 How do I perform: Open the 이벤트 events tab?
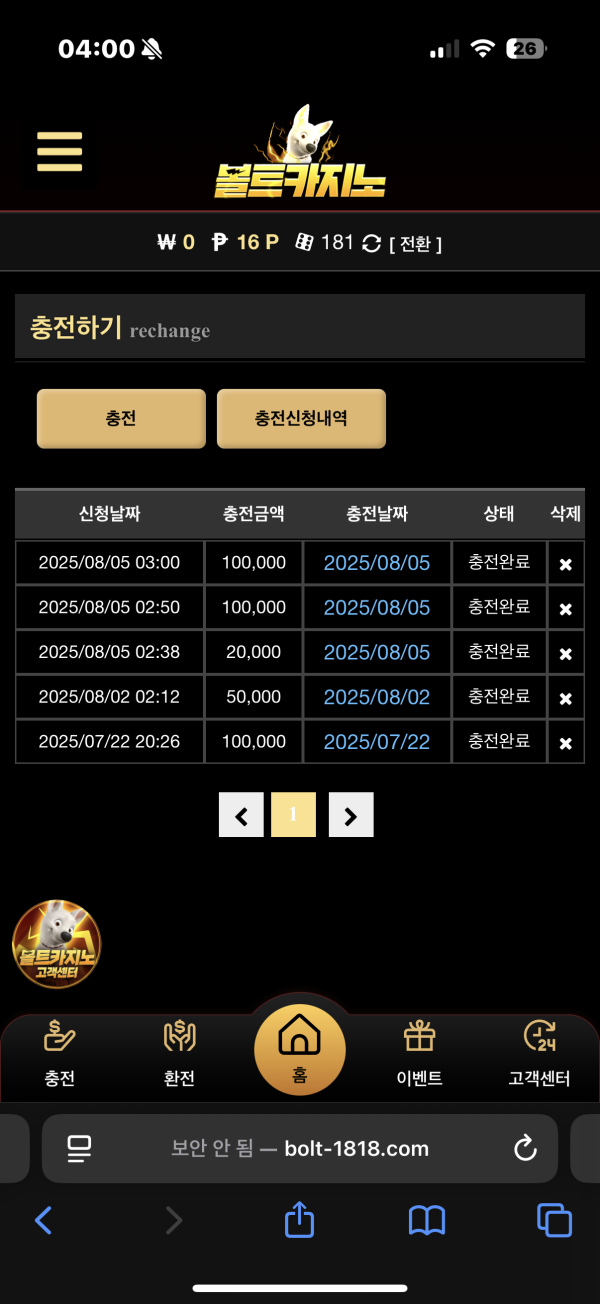point(419,1053)
